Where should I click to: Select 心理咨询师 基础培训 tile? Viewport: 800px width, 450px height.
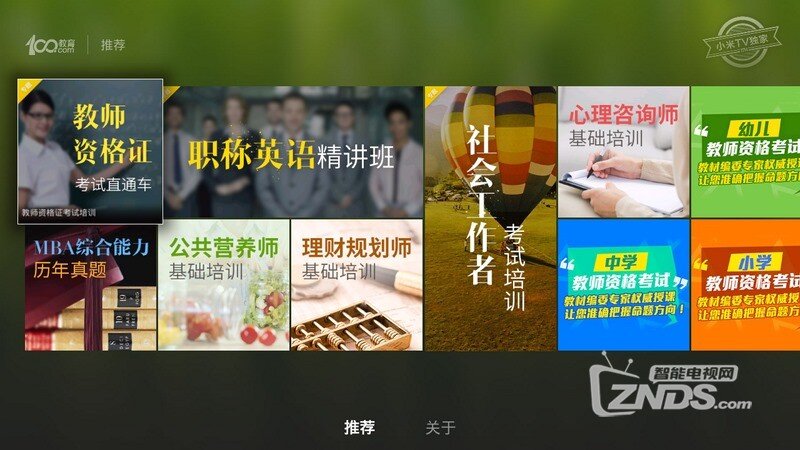[x=623, y=152]
